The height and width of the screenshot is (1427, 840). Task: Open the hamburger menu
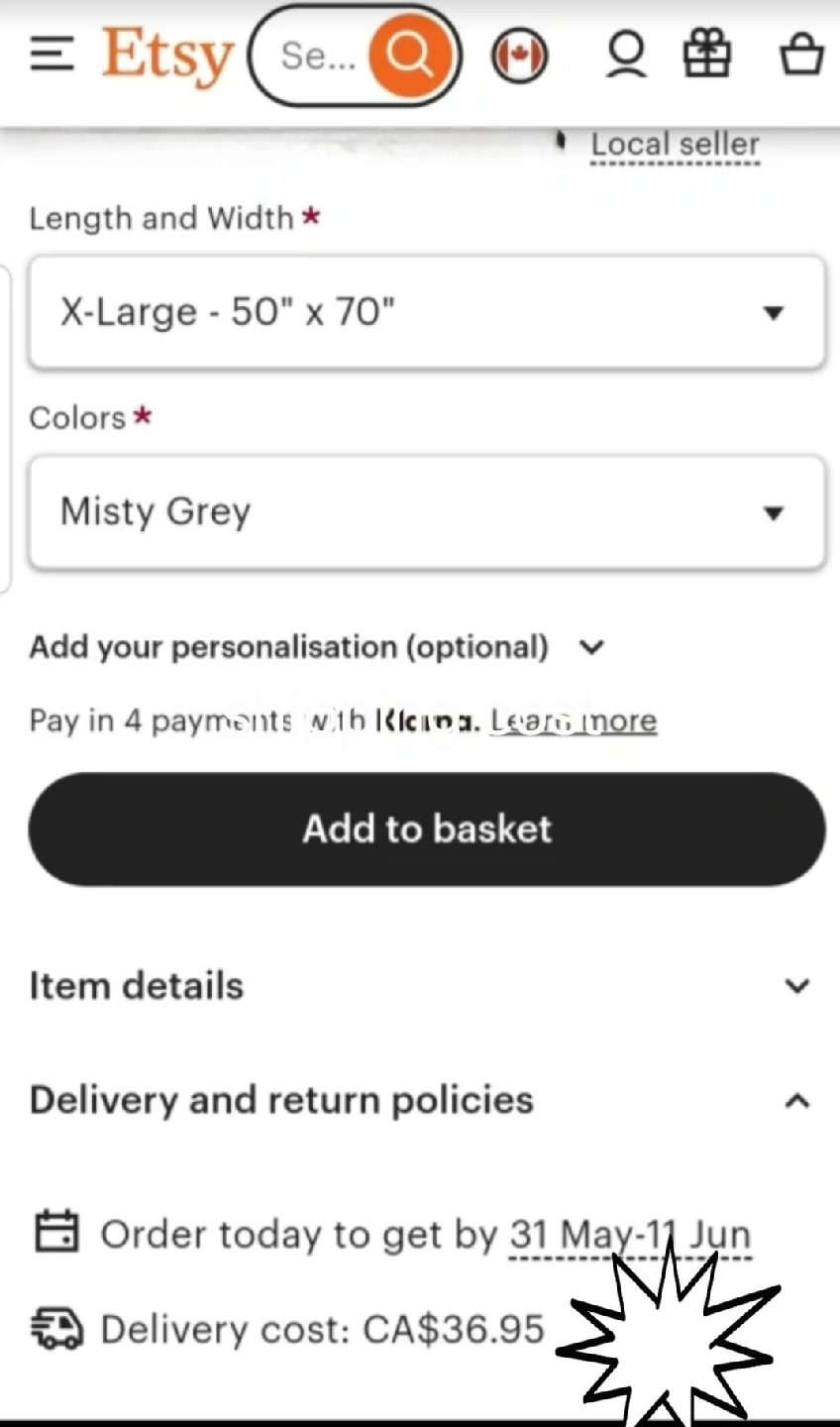(52, 55)
